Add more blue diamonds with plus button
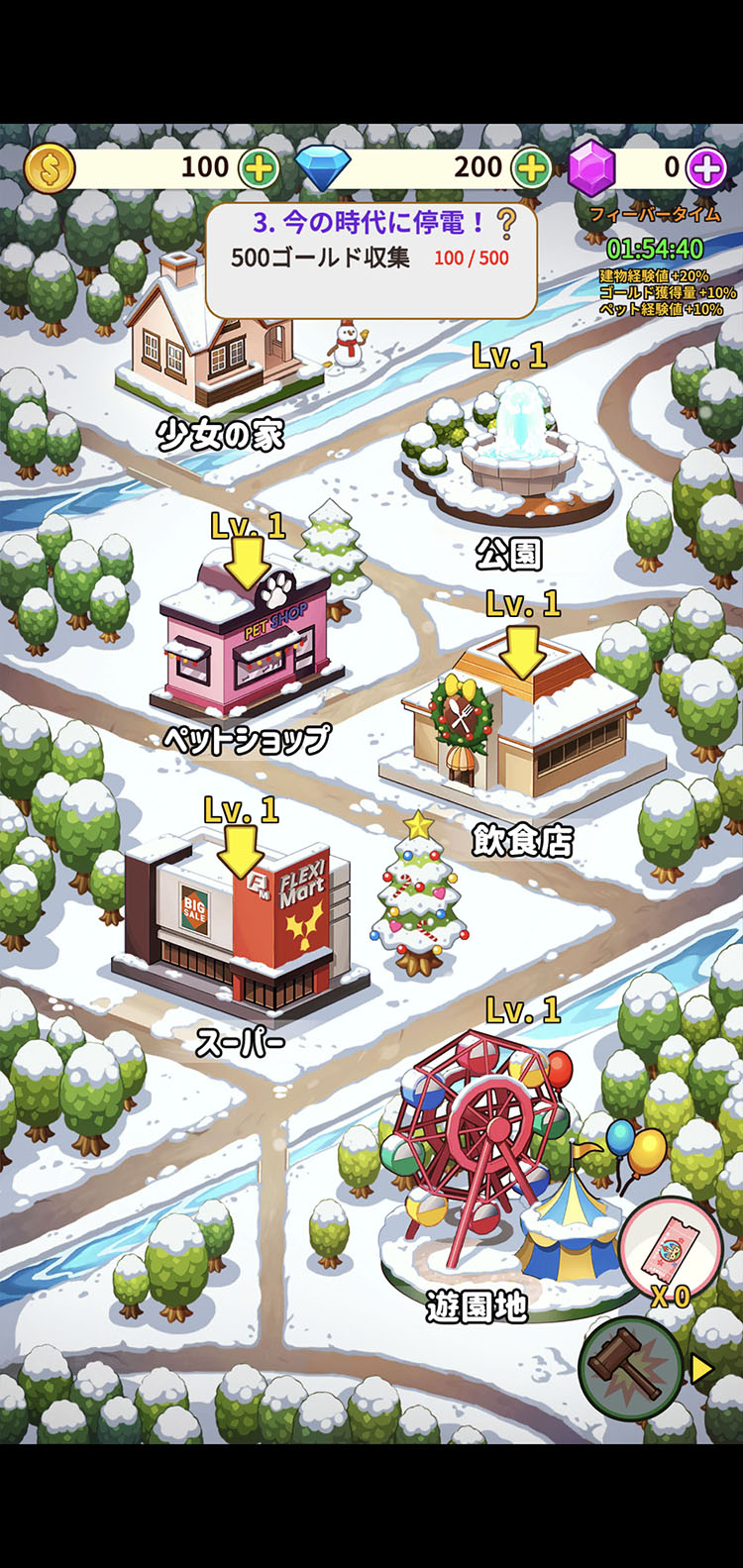The width and height of the screenshot is (743, 1568). [532, 167]
